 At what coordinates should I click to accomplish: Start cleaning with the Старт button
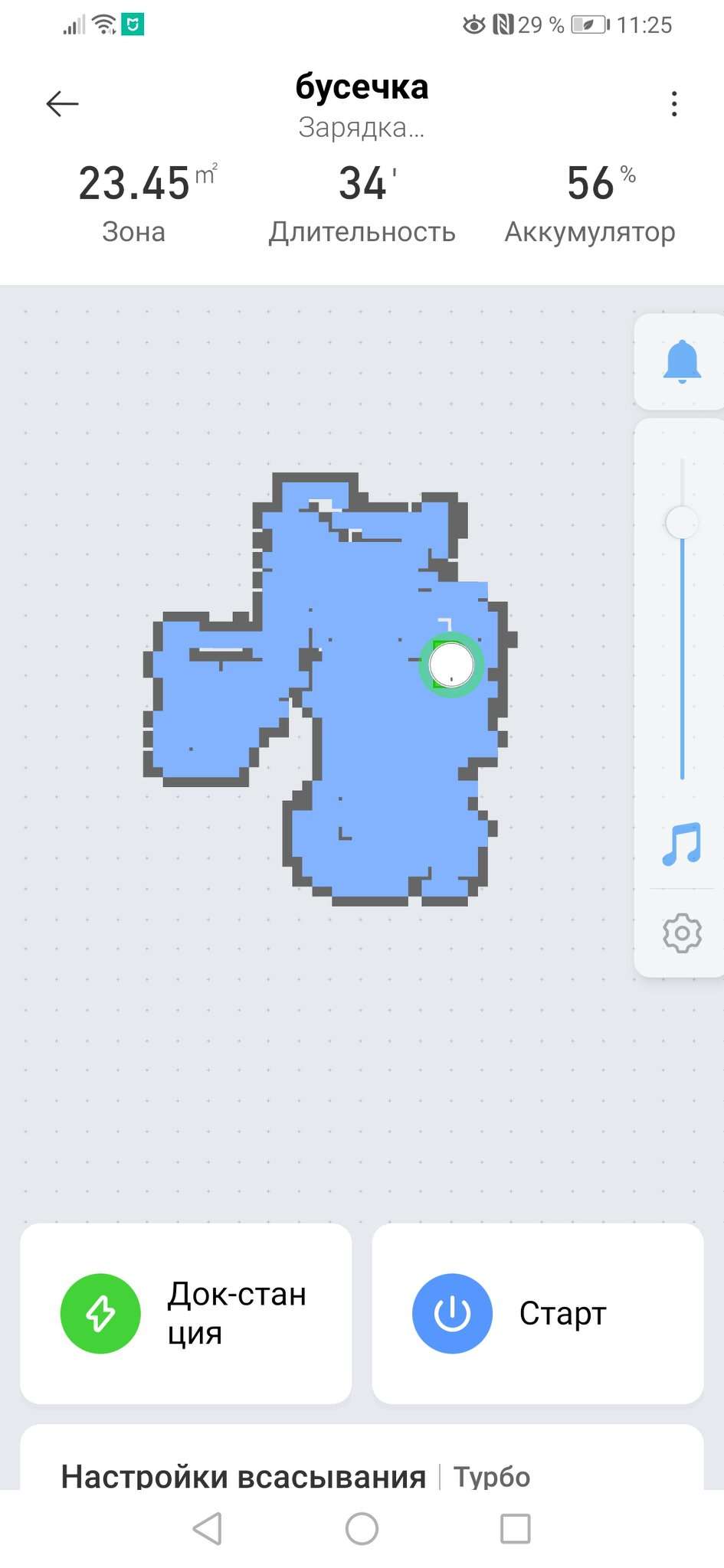(537, 1313)
